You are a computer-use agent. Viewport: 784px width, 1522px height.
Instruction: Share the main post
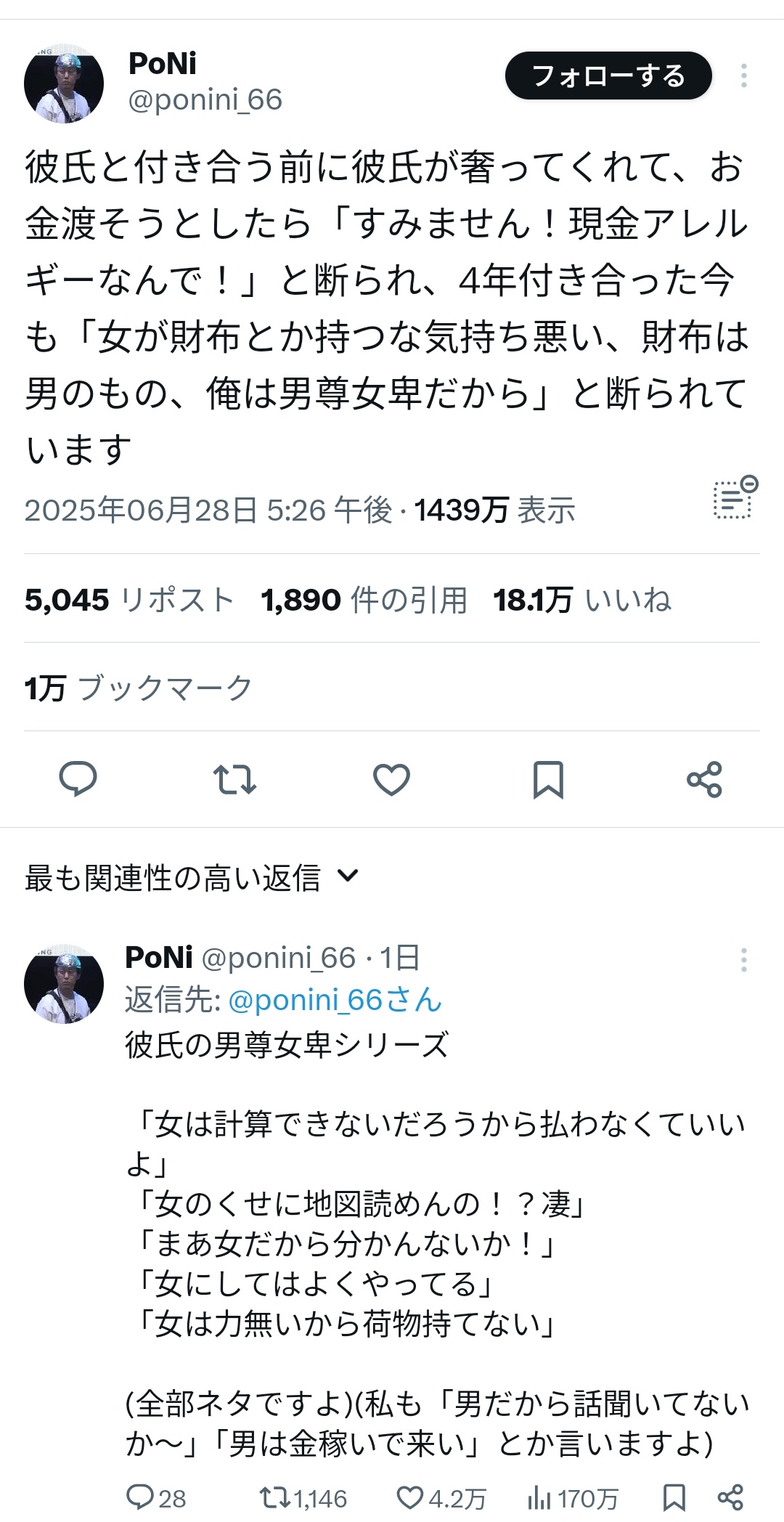pos(704,779)
